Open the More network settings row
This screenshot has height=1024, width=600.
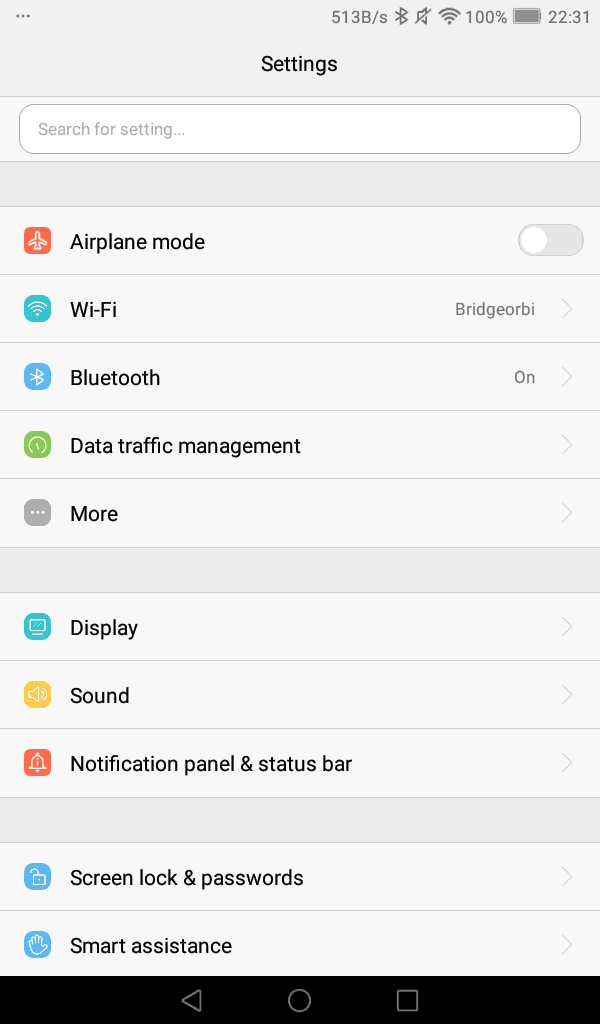[300, 513]
